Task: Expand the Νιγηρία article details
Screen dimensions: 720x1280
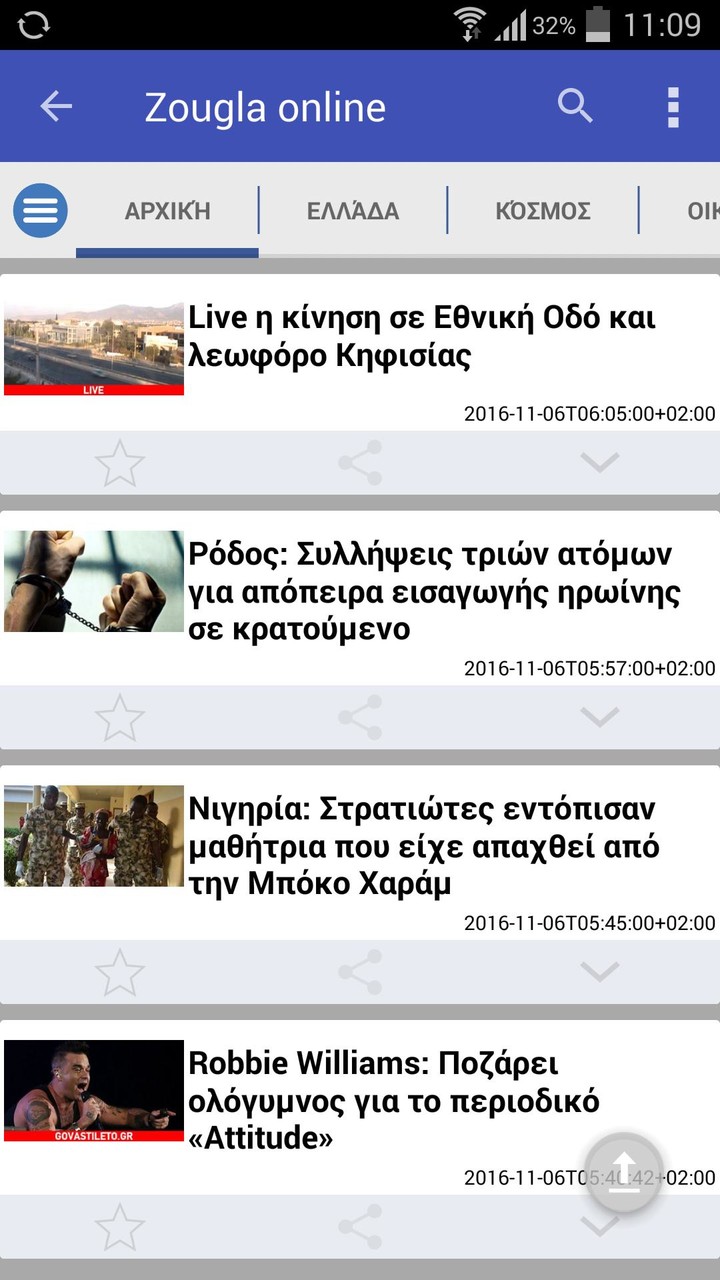Action: pos(600,971)
